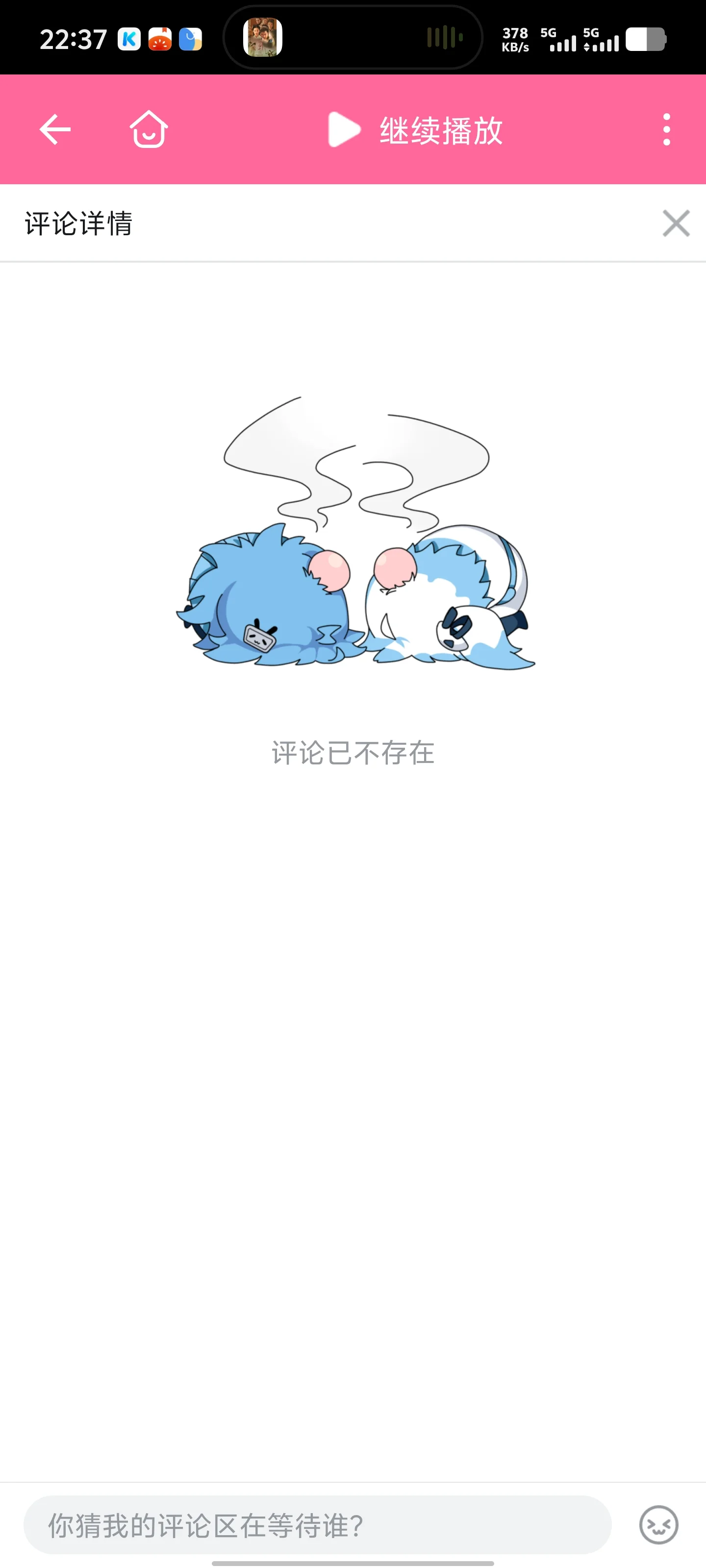Tap 继续播放 to resume video
The image size is (706, 1568).
click(x=415, y=130)
